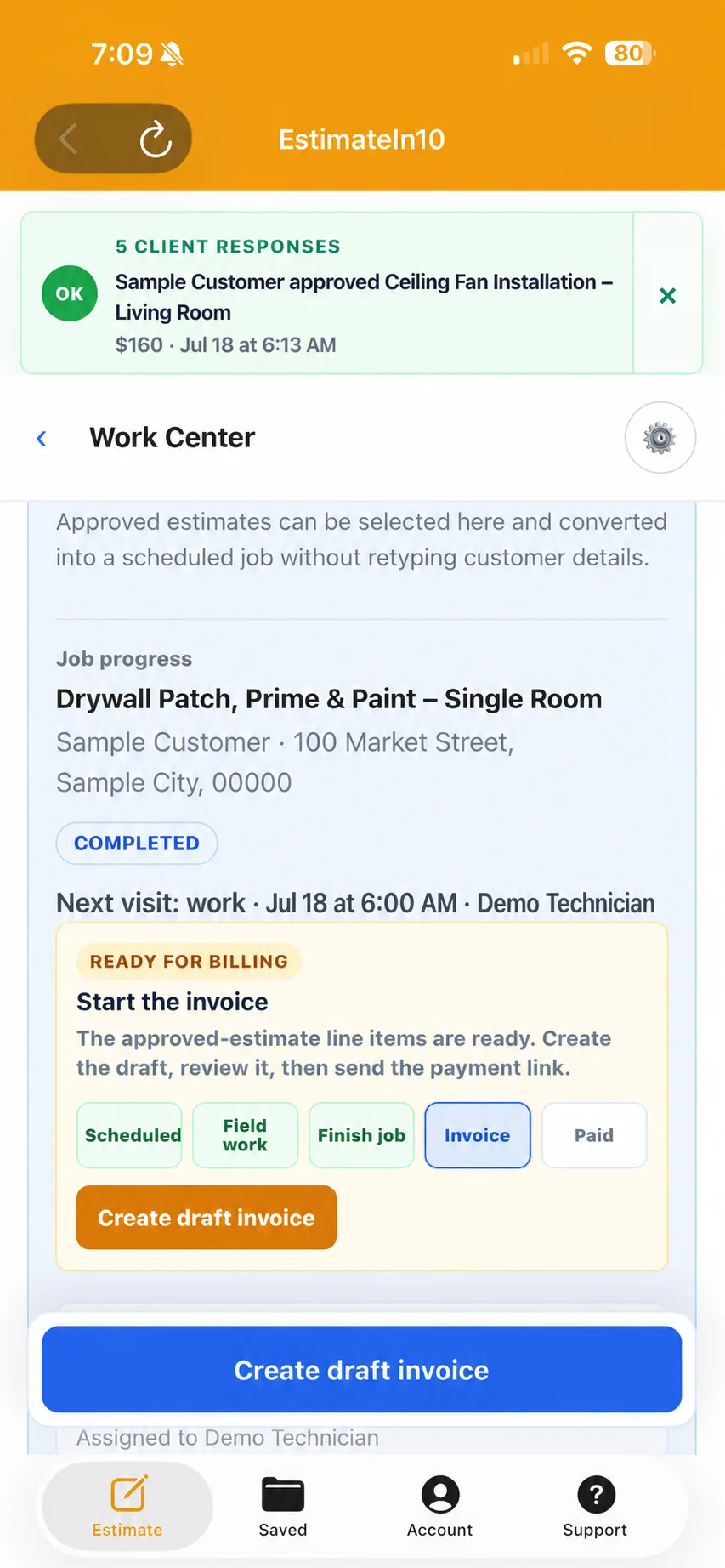Tap the blue Create draft invoice button
The height and width of the screenshot is (1568, 725).
[x=362, y=1370]
